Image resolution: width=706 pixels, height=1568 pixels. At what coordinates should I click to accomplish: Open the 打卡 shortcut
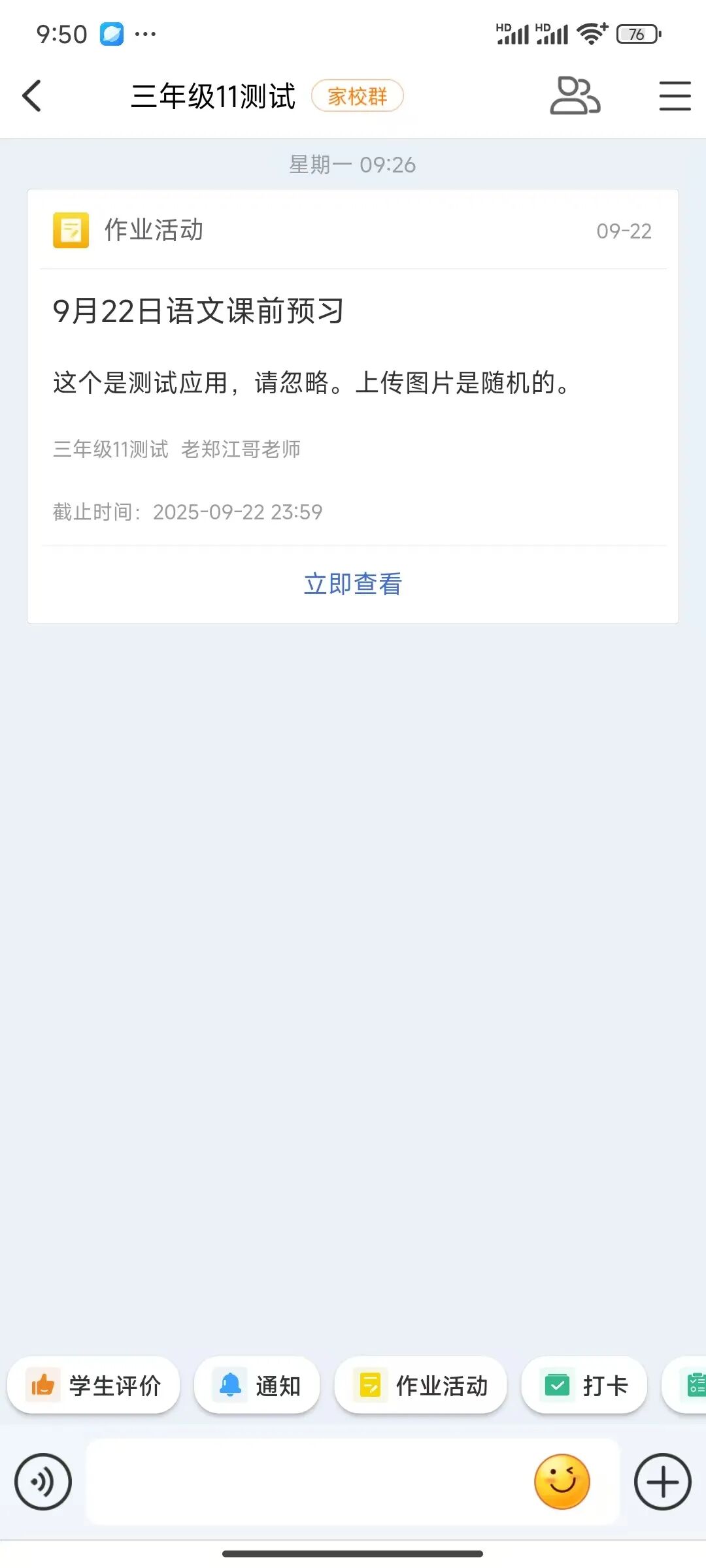584,1385
